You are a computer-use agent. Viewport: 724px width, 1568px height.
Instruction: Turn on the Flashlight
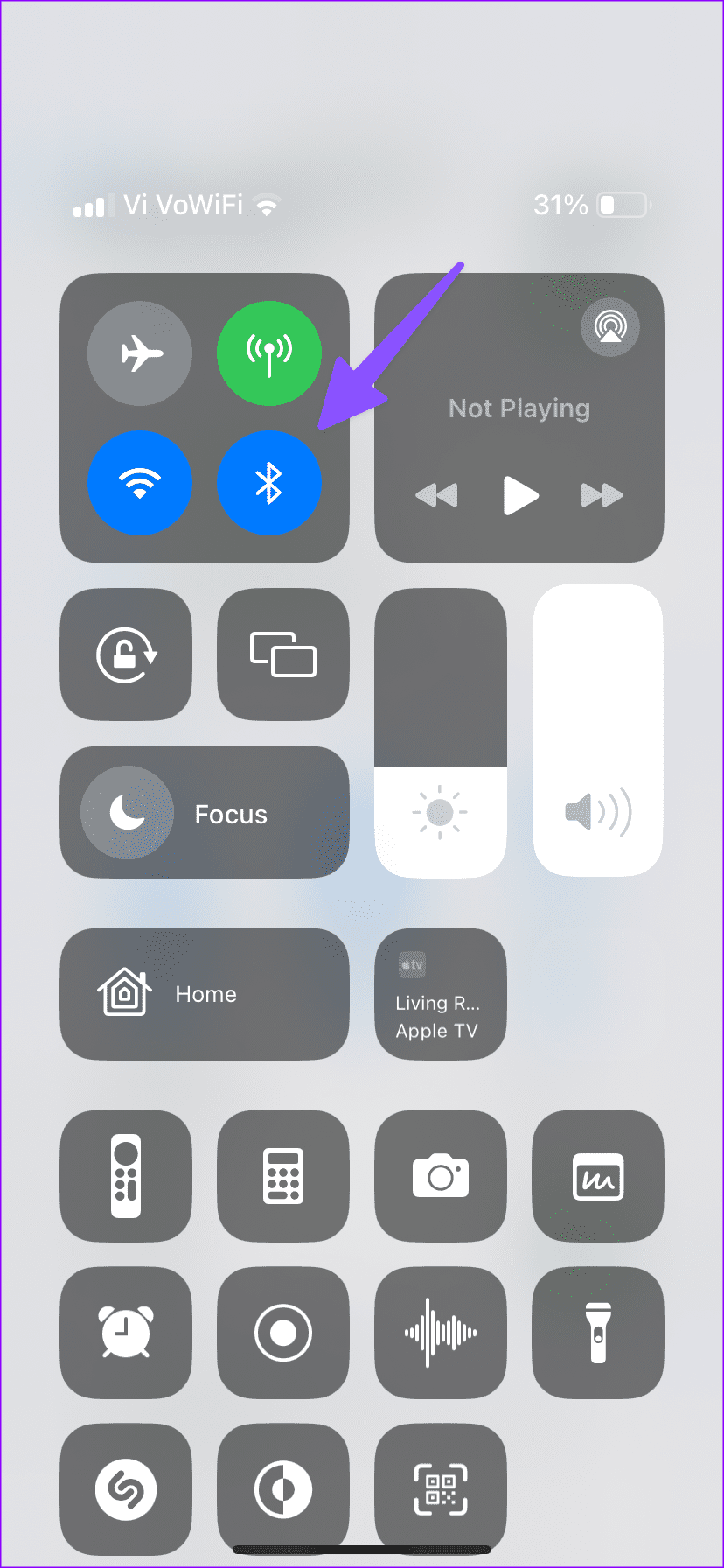(x=597, y=1333)
